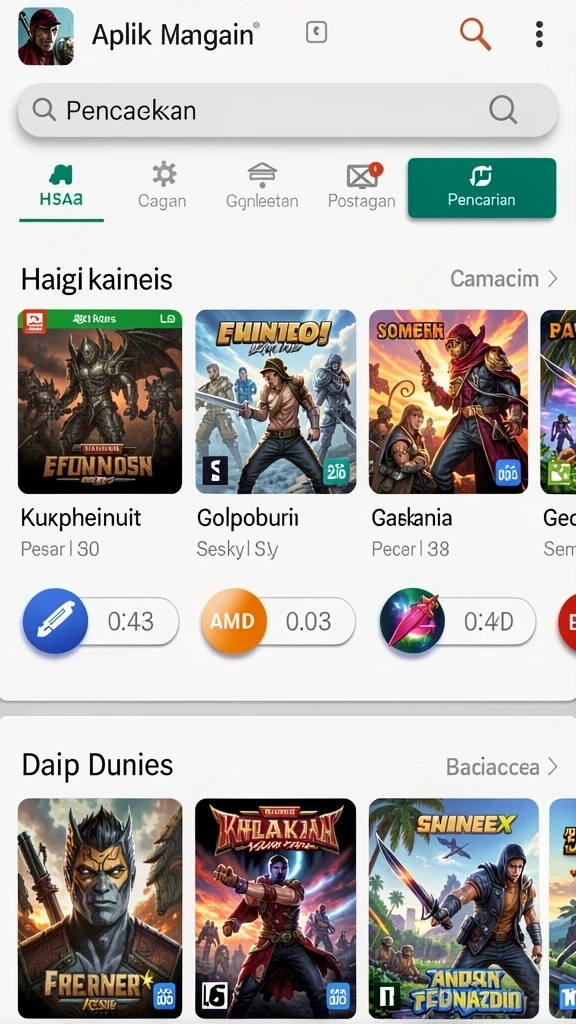Switch to the HSAa tab
This screenshot has height=1024, width=576.
pos(61,186)
